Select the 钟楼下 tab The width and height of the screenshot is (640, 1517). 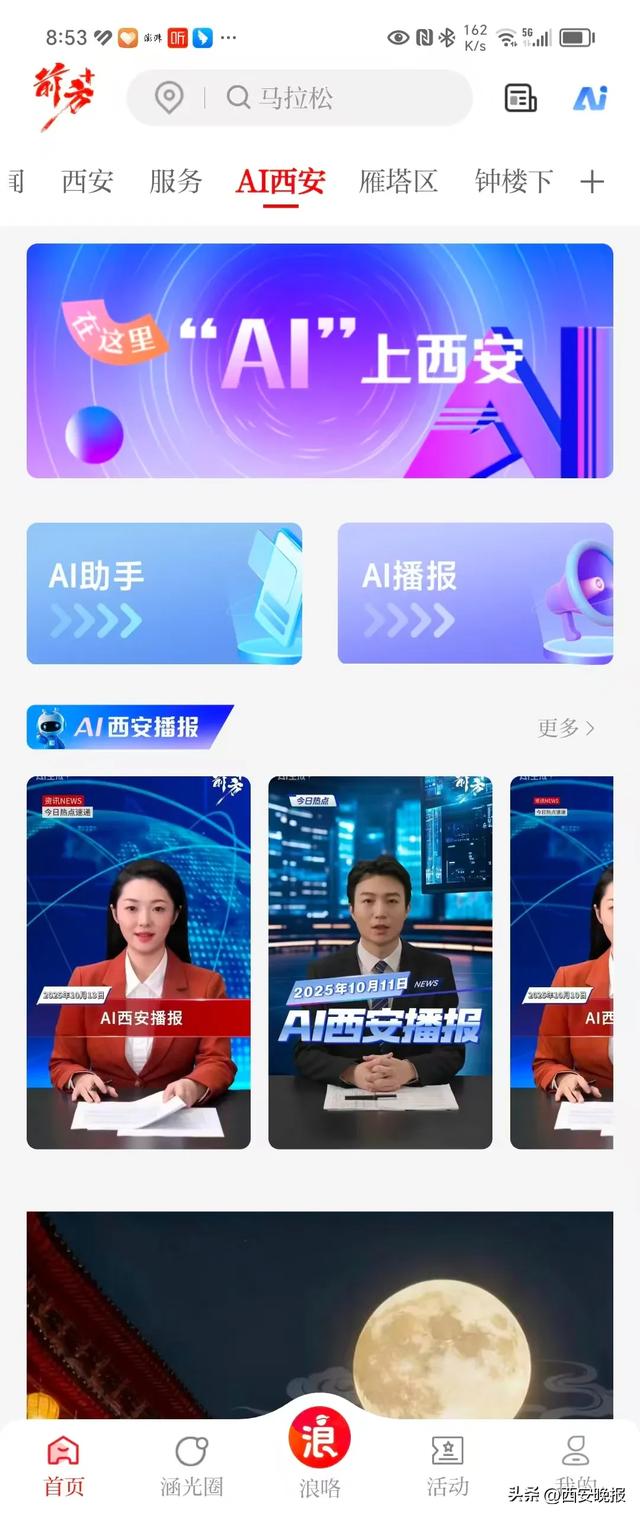[x=514, y=182]
